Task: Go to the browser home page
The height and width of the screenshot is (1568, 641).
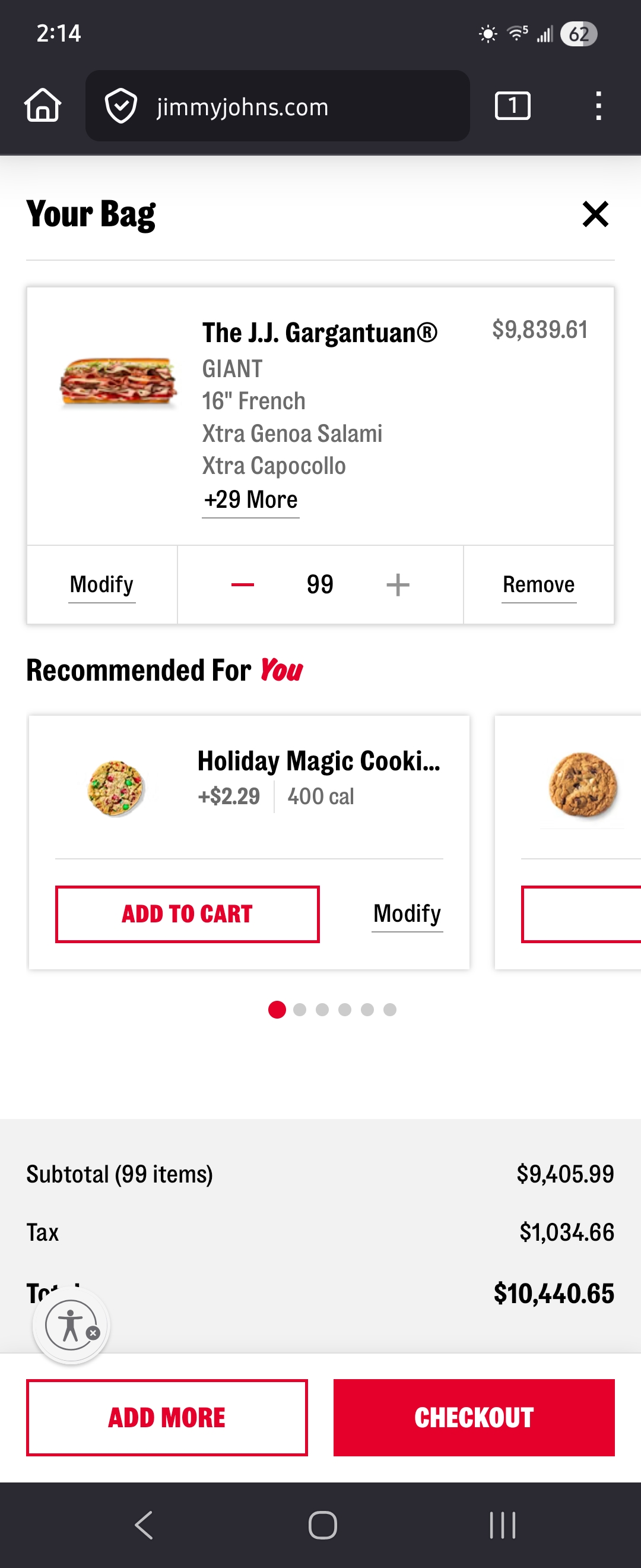Action: pos(43,106)
